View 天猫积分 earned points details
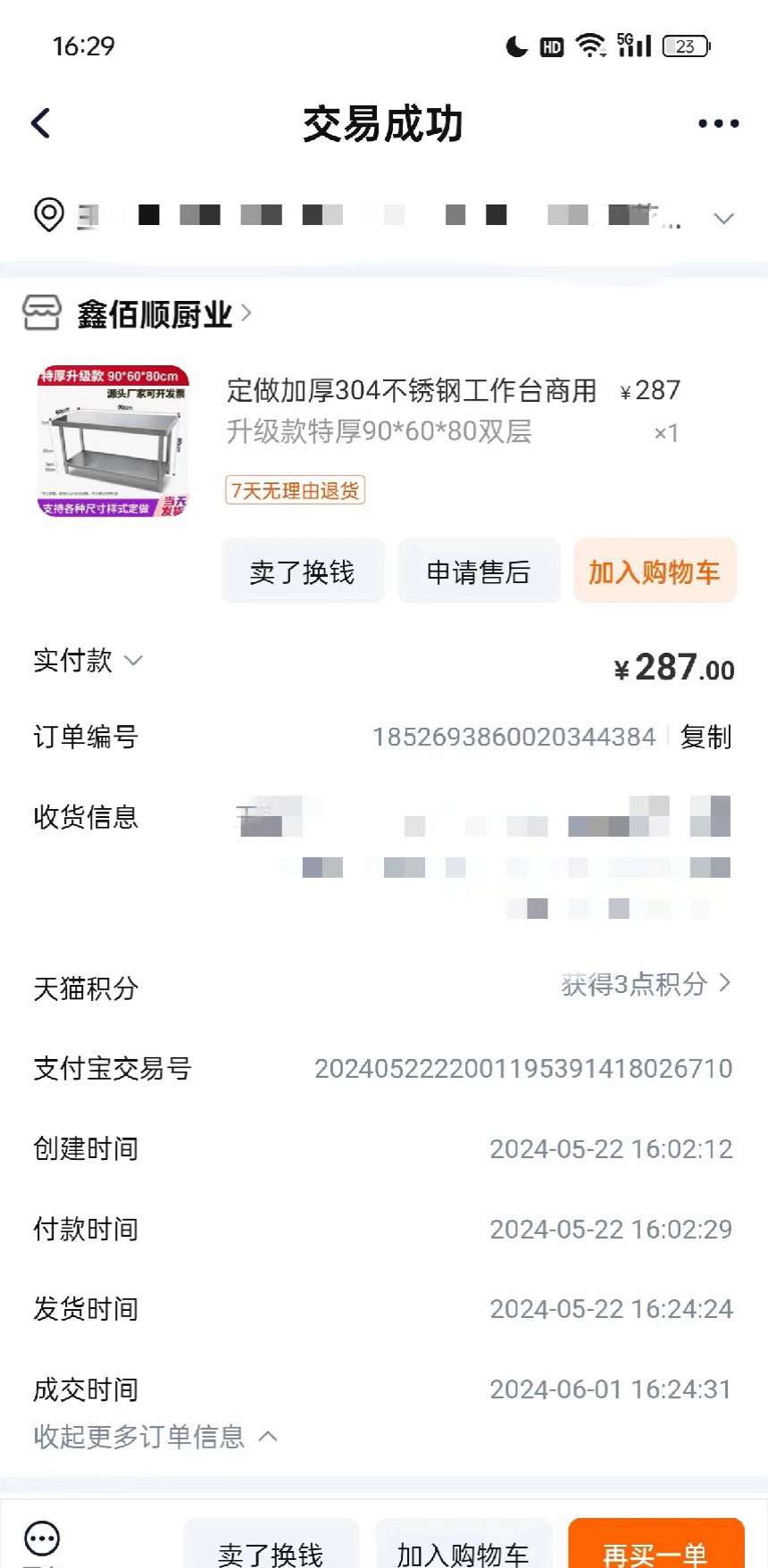 [x=645, y=985]
